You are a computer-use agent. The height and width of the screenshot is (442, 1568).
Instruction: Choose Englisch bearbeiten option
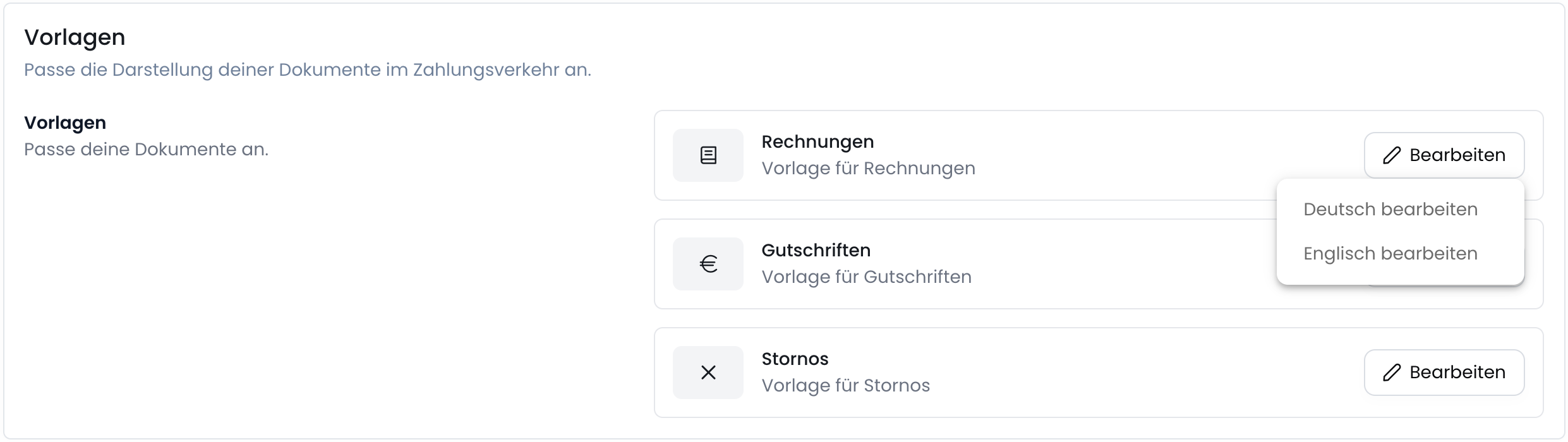coord(1390,254)
